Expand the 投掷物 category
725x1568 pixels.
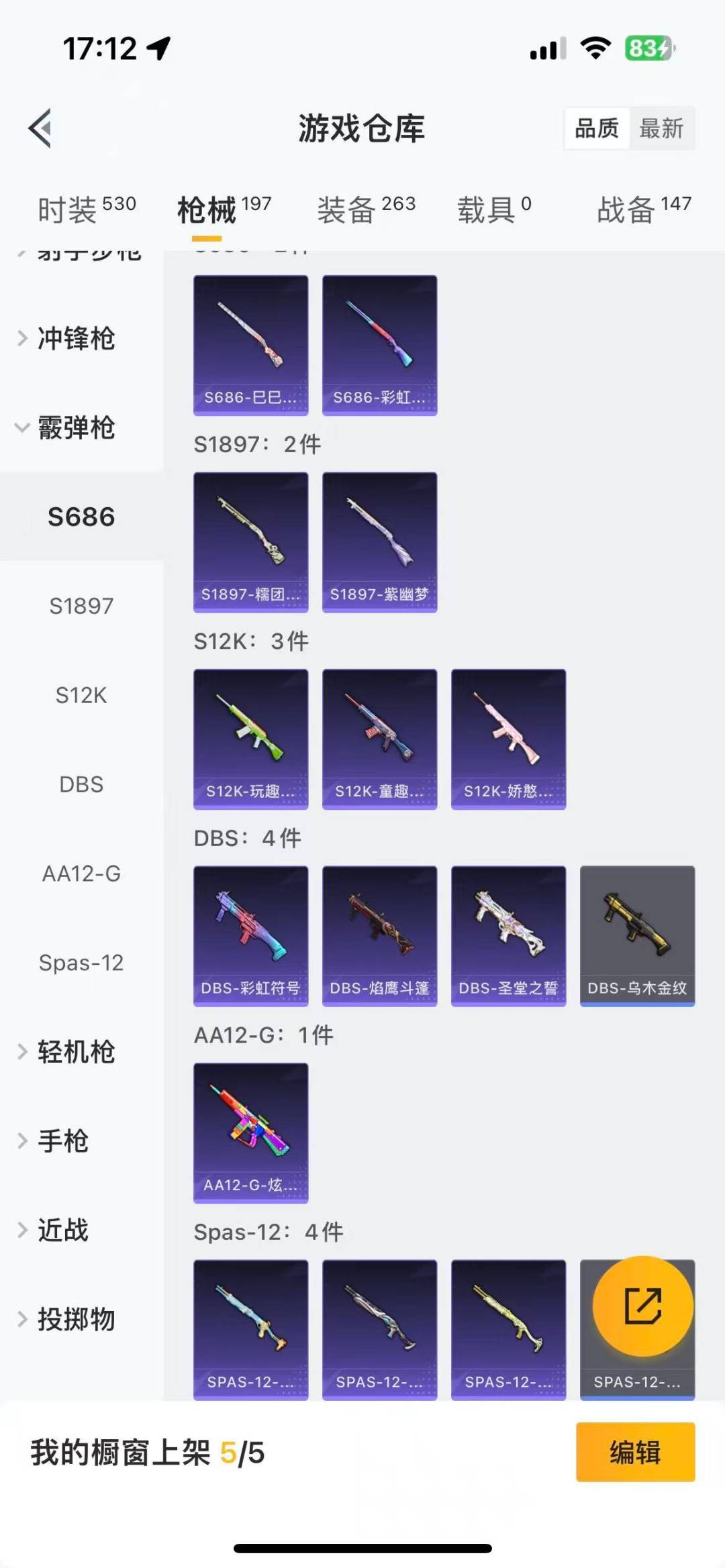75,1319
